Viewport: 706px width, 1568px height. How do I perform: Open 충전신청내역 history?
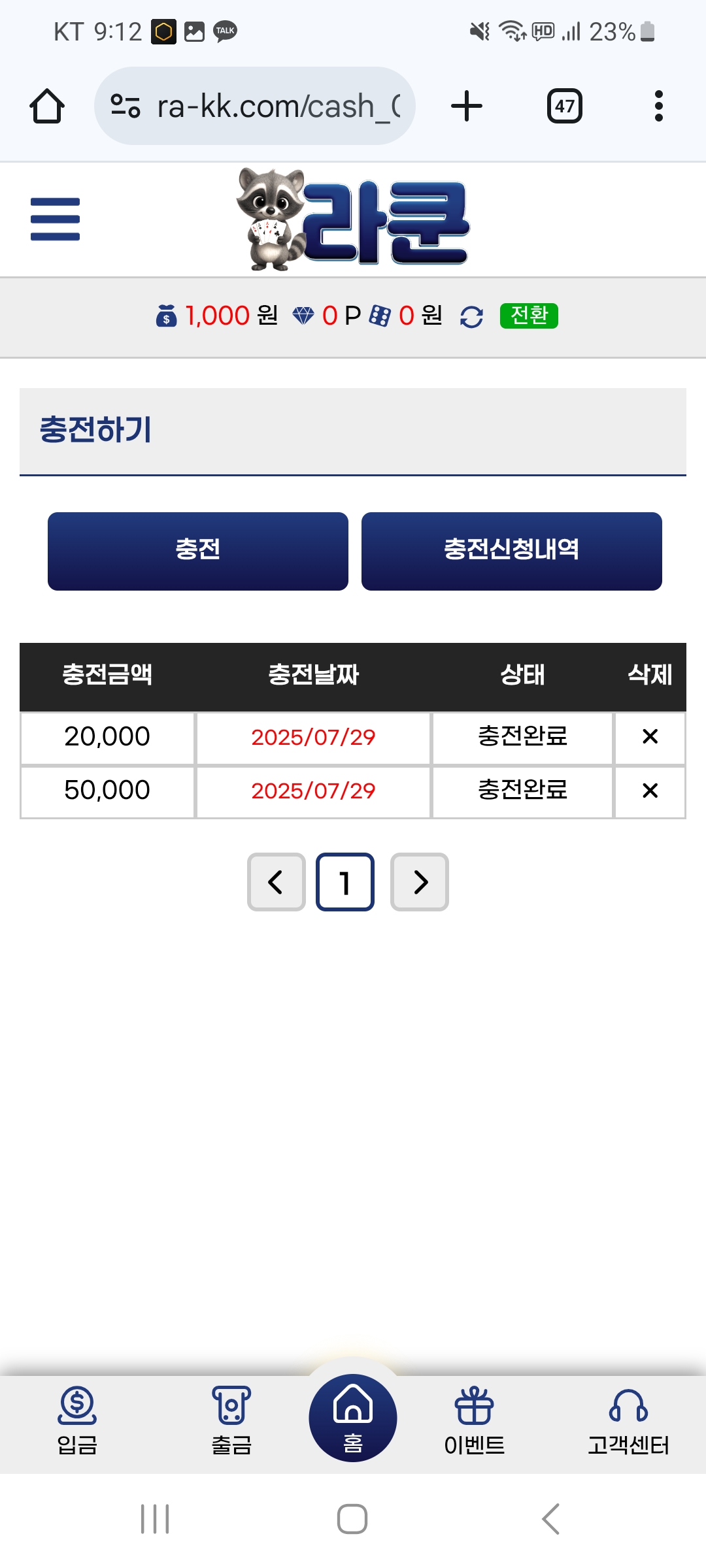pos(511,551)
